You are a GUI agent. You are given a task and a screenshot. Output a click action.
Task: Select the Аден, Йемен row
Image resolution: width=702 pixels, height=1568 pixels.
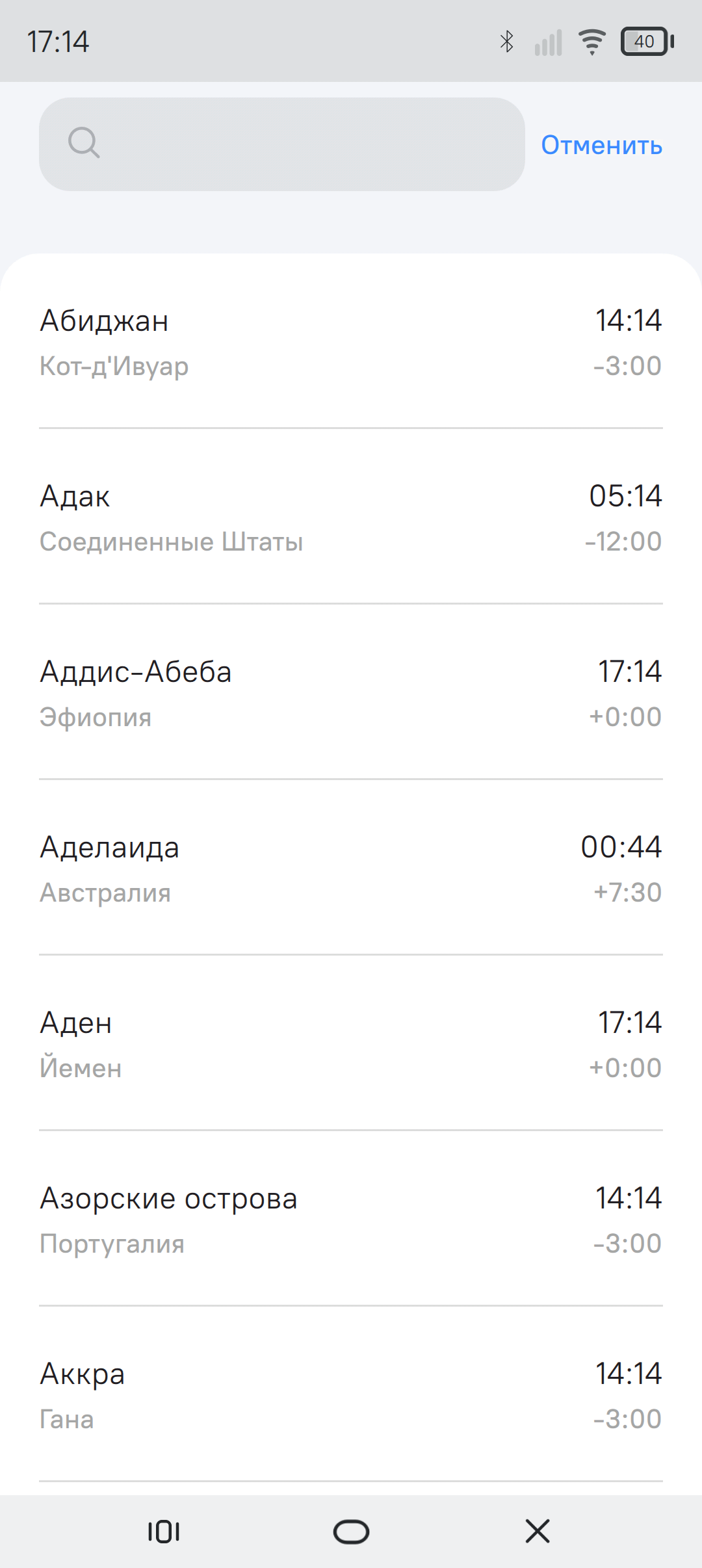(351, 1043)
